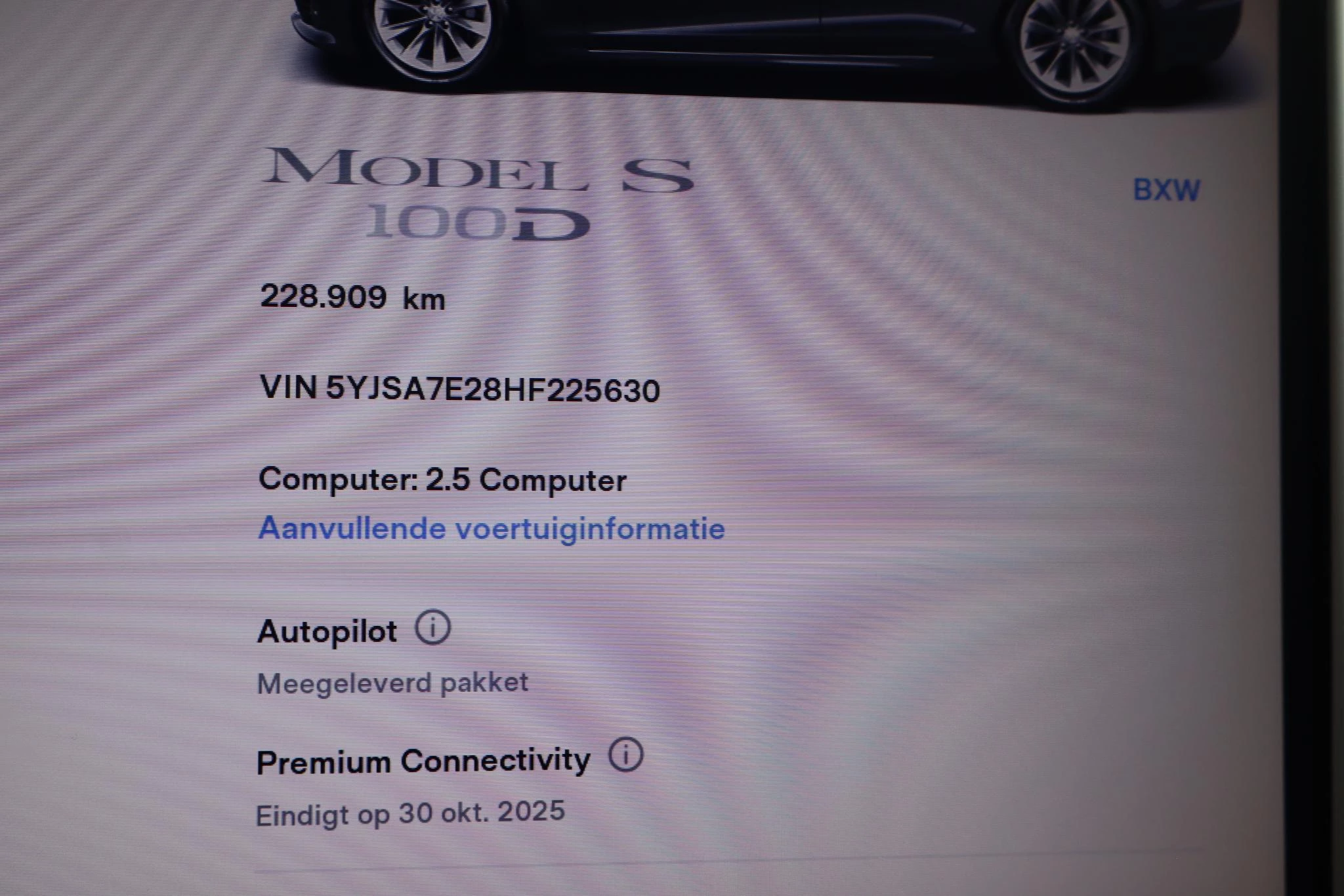Open Aanvullende voertuiginformatie link
1344x896 pixels.
pyautogui.click(x=492, y=529)
